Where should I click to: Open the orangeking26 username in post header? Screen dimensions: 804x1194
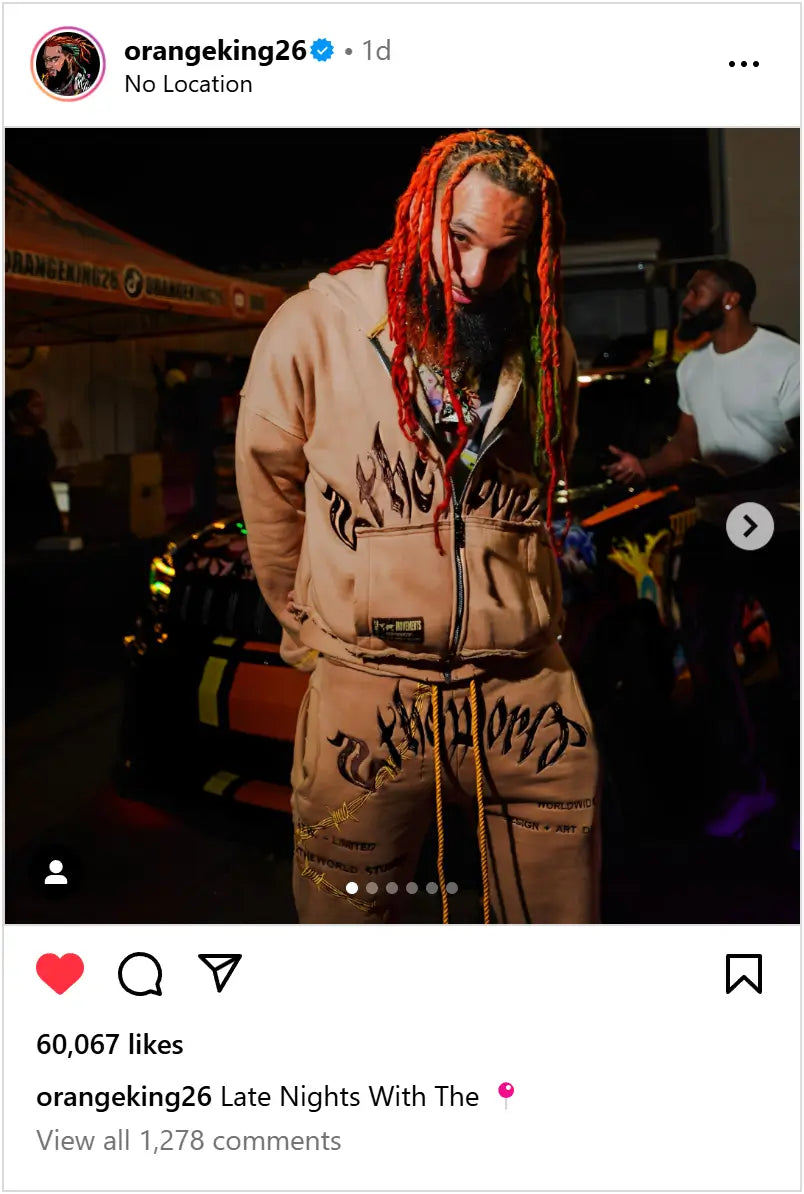point(215,50)
